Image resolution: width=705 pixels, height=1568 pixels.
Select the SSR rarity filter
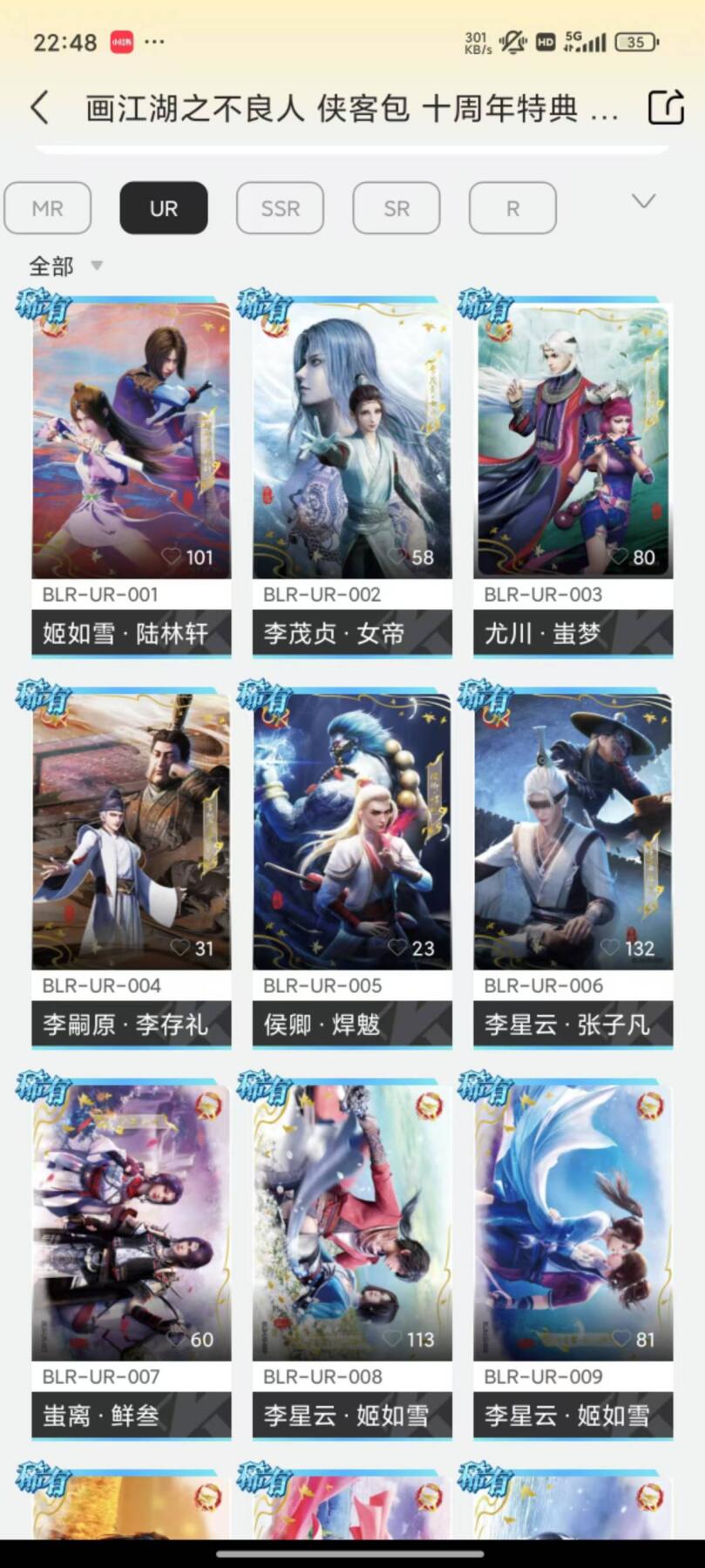pyautogui.click(x=280, y=208)
